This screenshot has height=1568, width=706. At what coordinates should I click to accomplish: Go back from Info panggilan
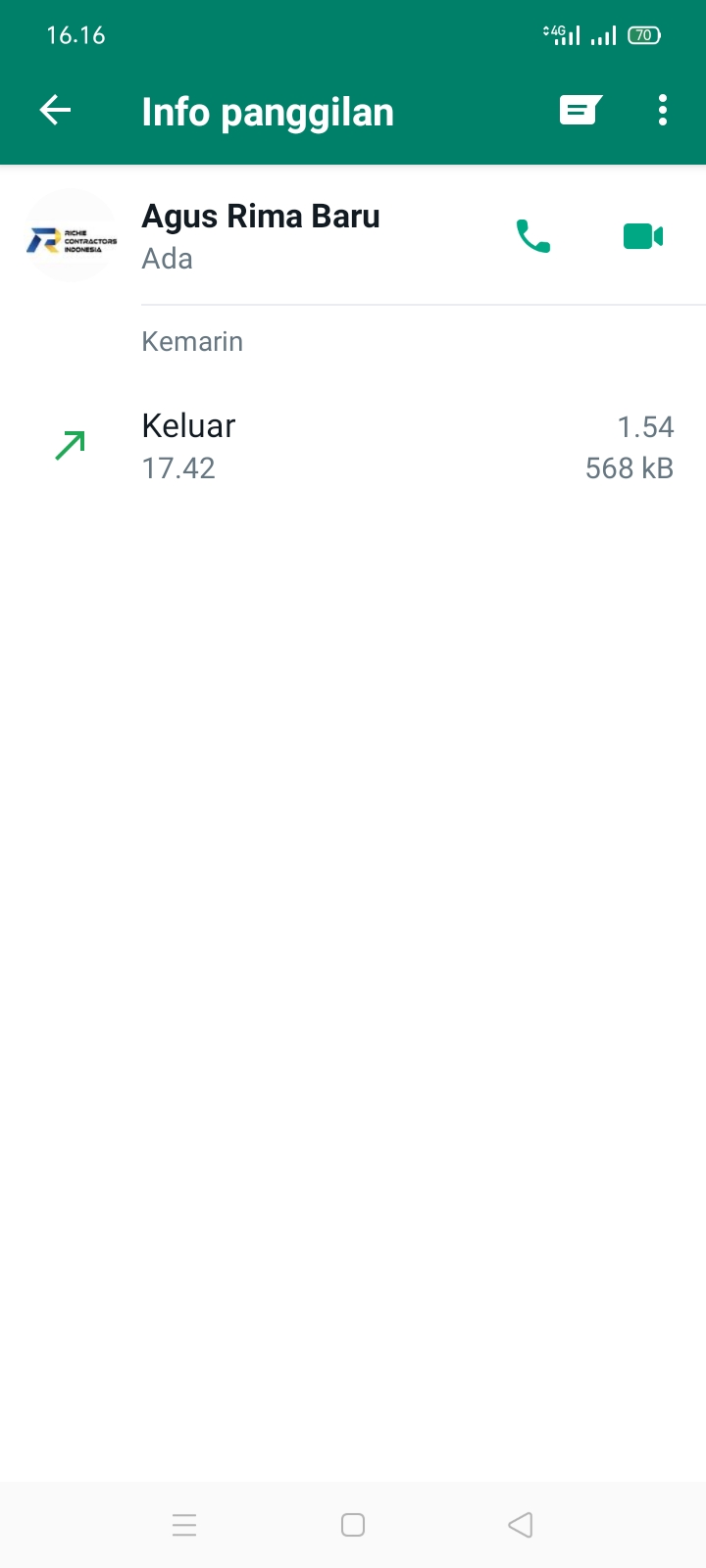[55, 111]
